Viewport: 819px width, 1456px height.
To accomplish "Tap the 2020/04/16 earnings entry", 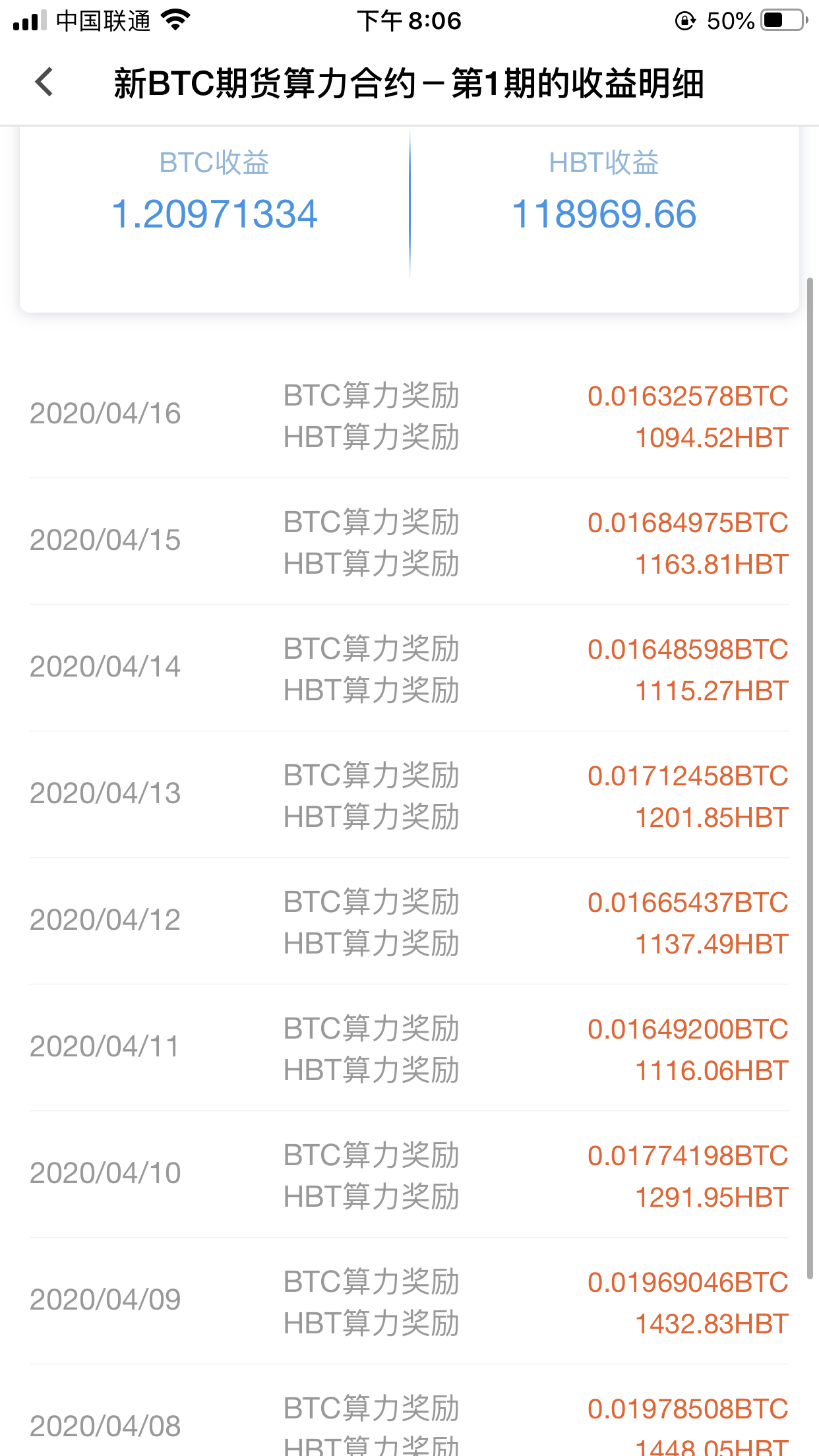I will (x=409, y=415).
